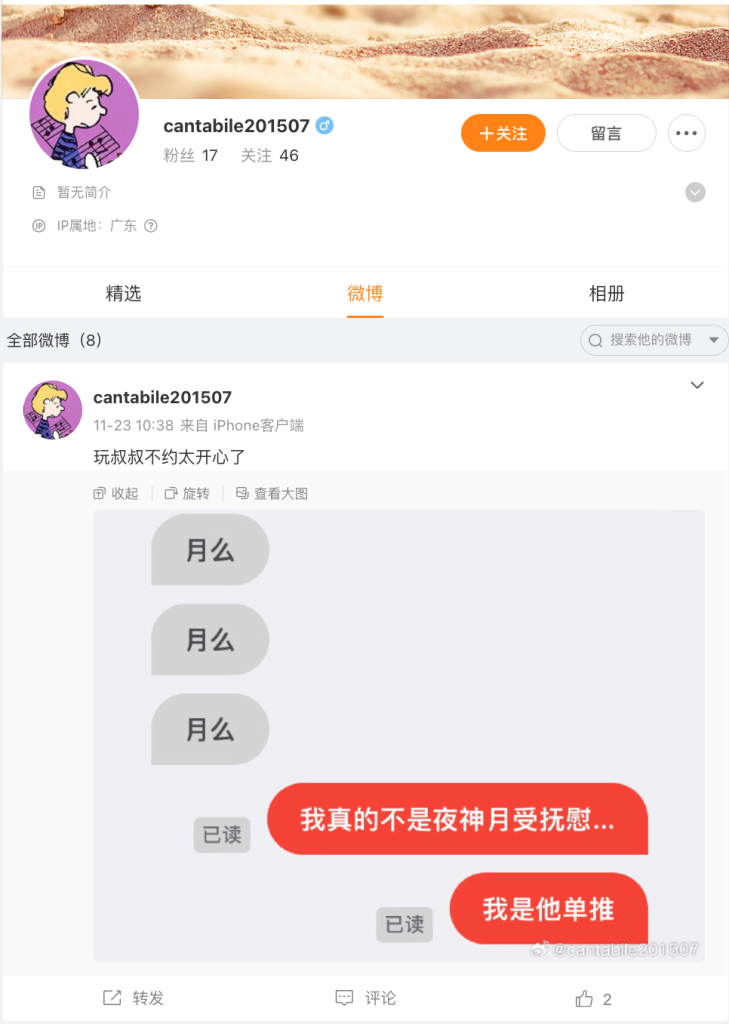Open the post options chevron
Viewport: 729px width, 1024px height.
point(698,386)
